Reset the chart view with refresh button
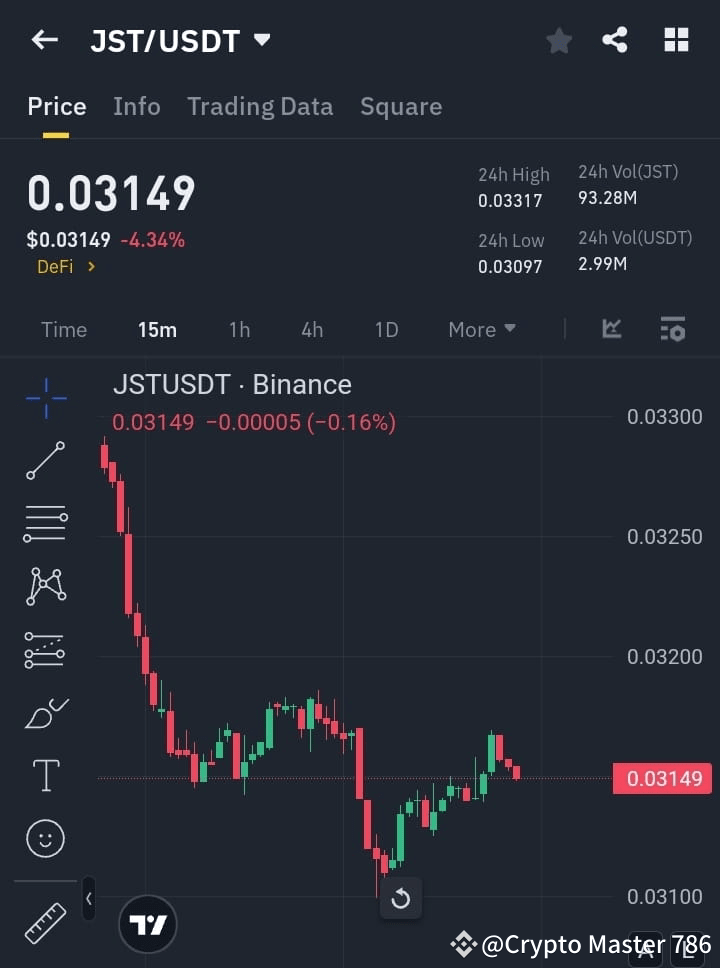Image resolution: width=720 pixels, height=968 pixels. pos(400,898)
